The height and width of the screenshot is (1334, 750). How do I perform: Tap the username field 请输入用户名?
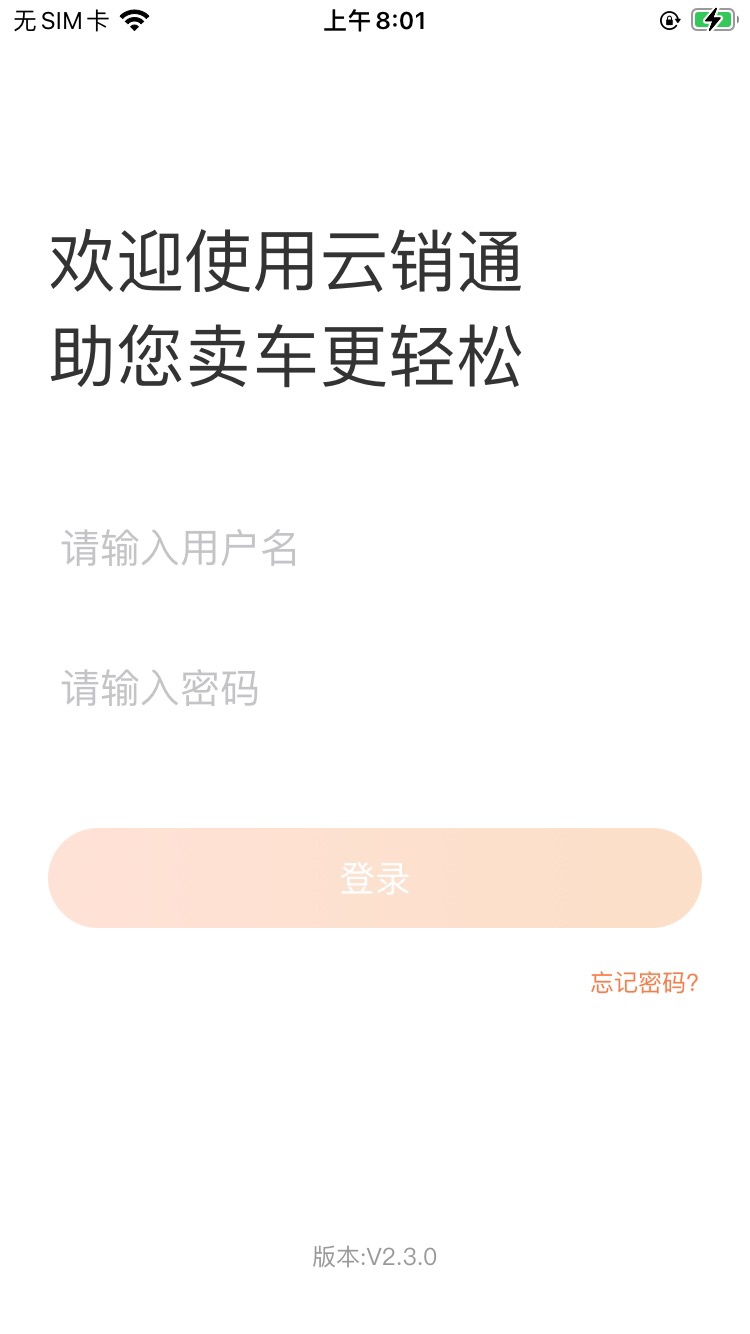click(x=375, y=549)
